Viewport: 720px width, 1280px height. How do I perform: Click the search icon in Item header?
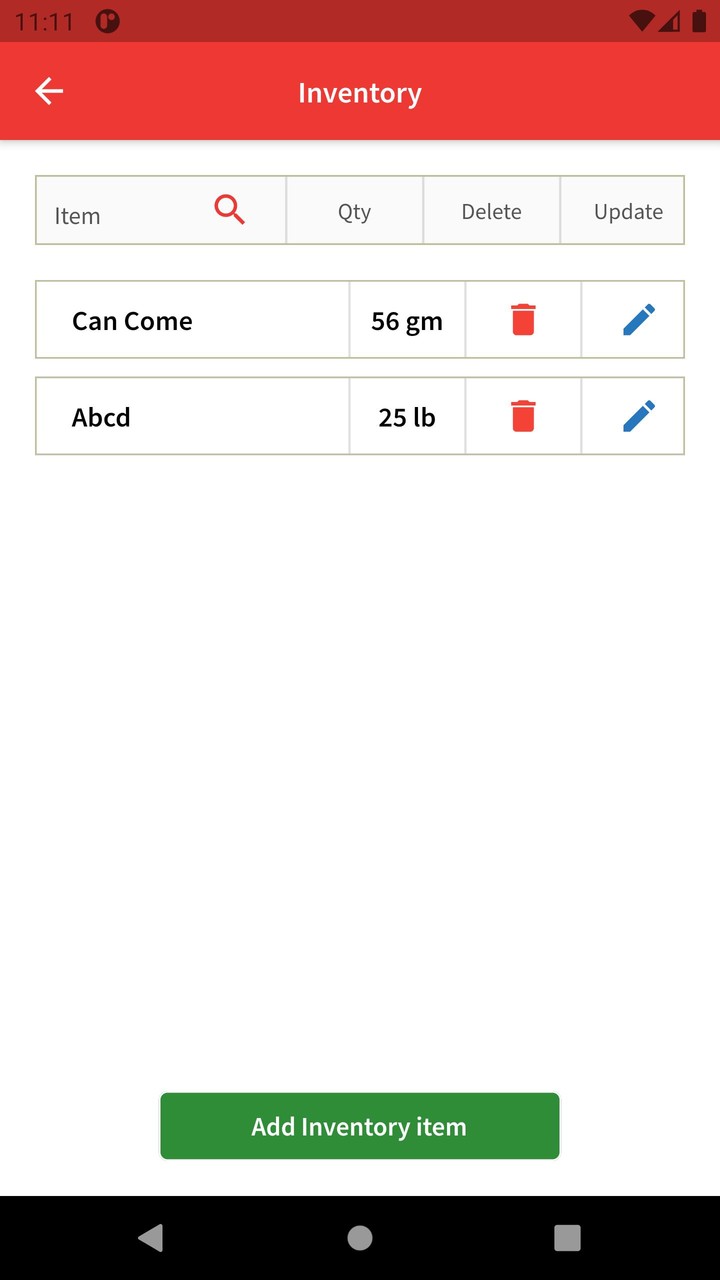229,209
